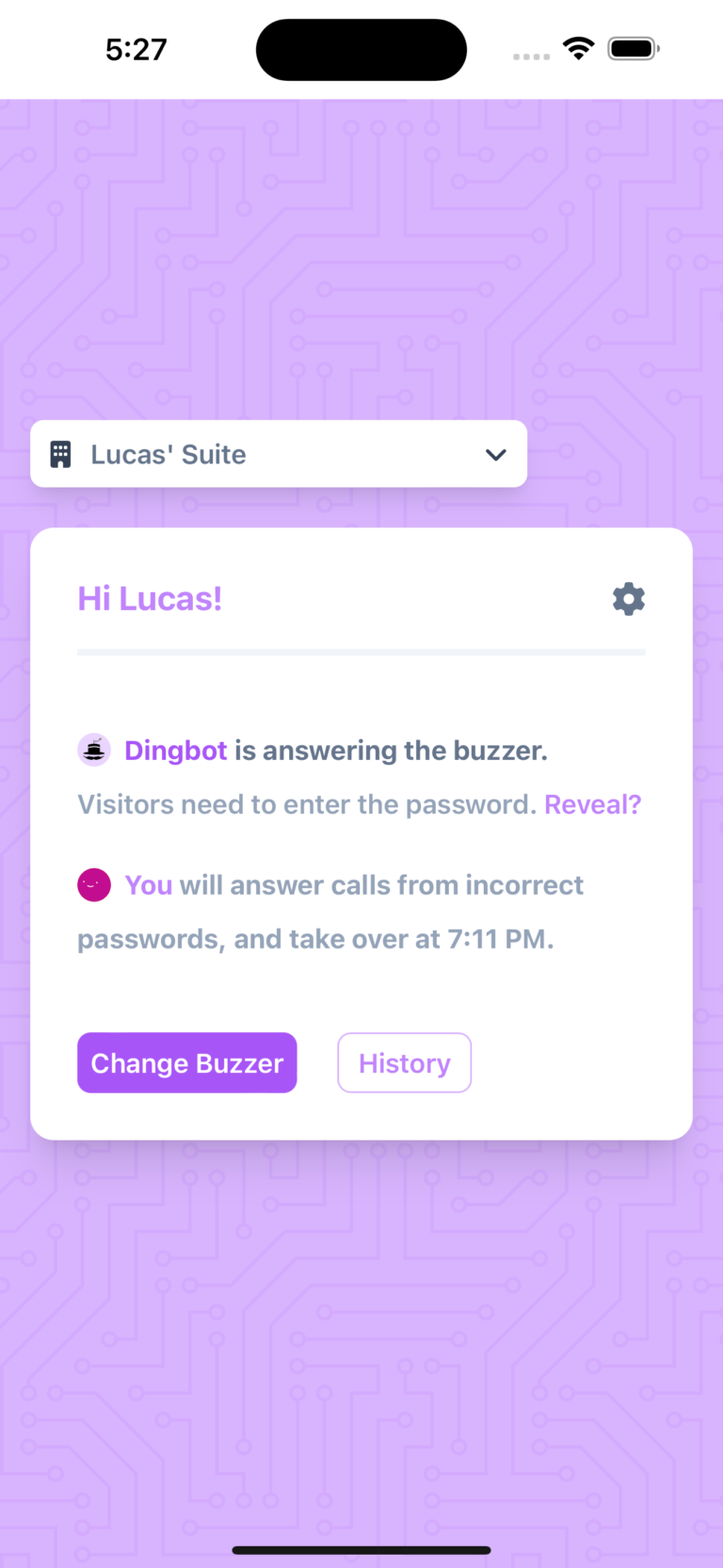
Task: Open the settings gear icon
Action: click(628, 599)
